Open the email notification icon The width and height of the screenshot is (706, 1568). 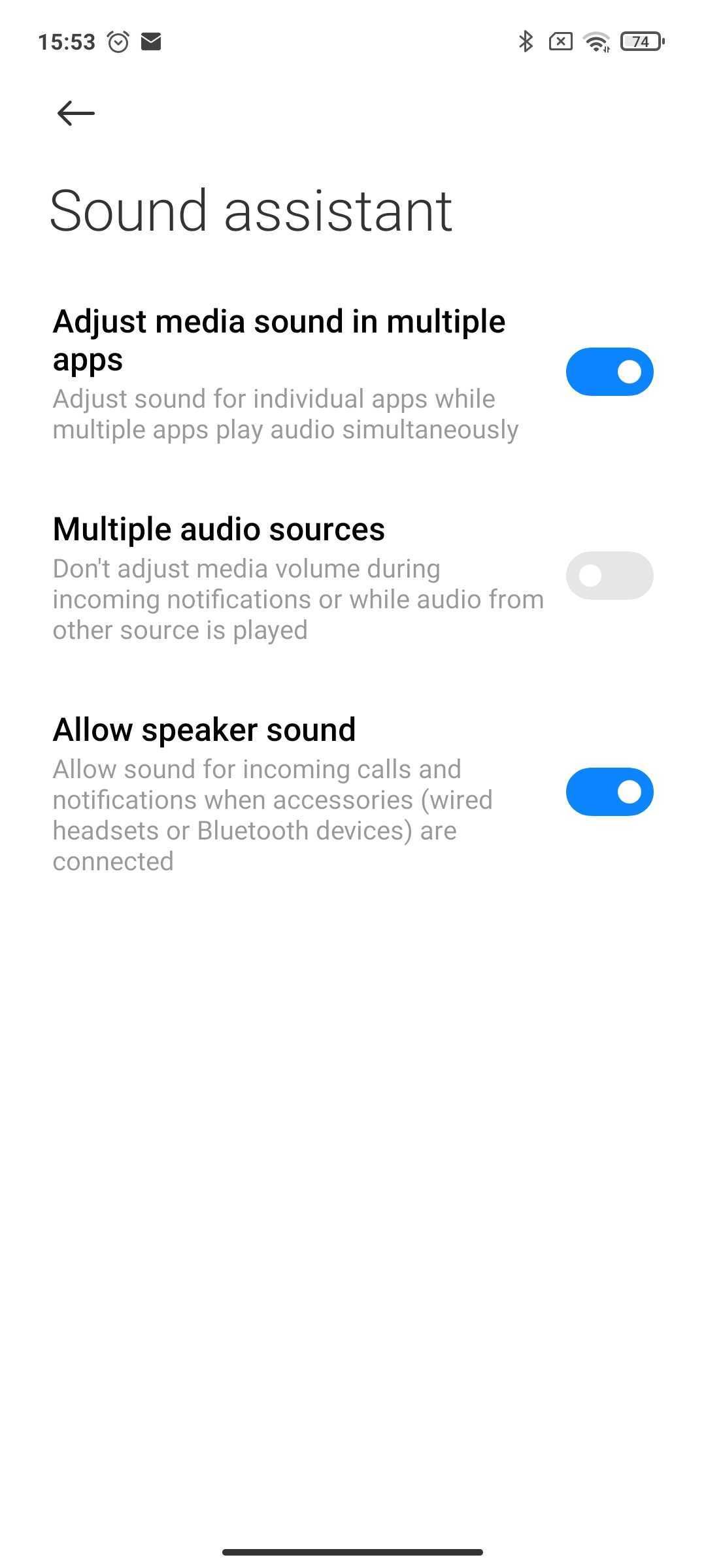click(x=152, y=41)
